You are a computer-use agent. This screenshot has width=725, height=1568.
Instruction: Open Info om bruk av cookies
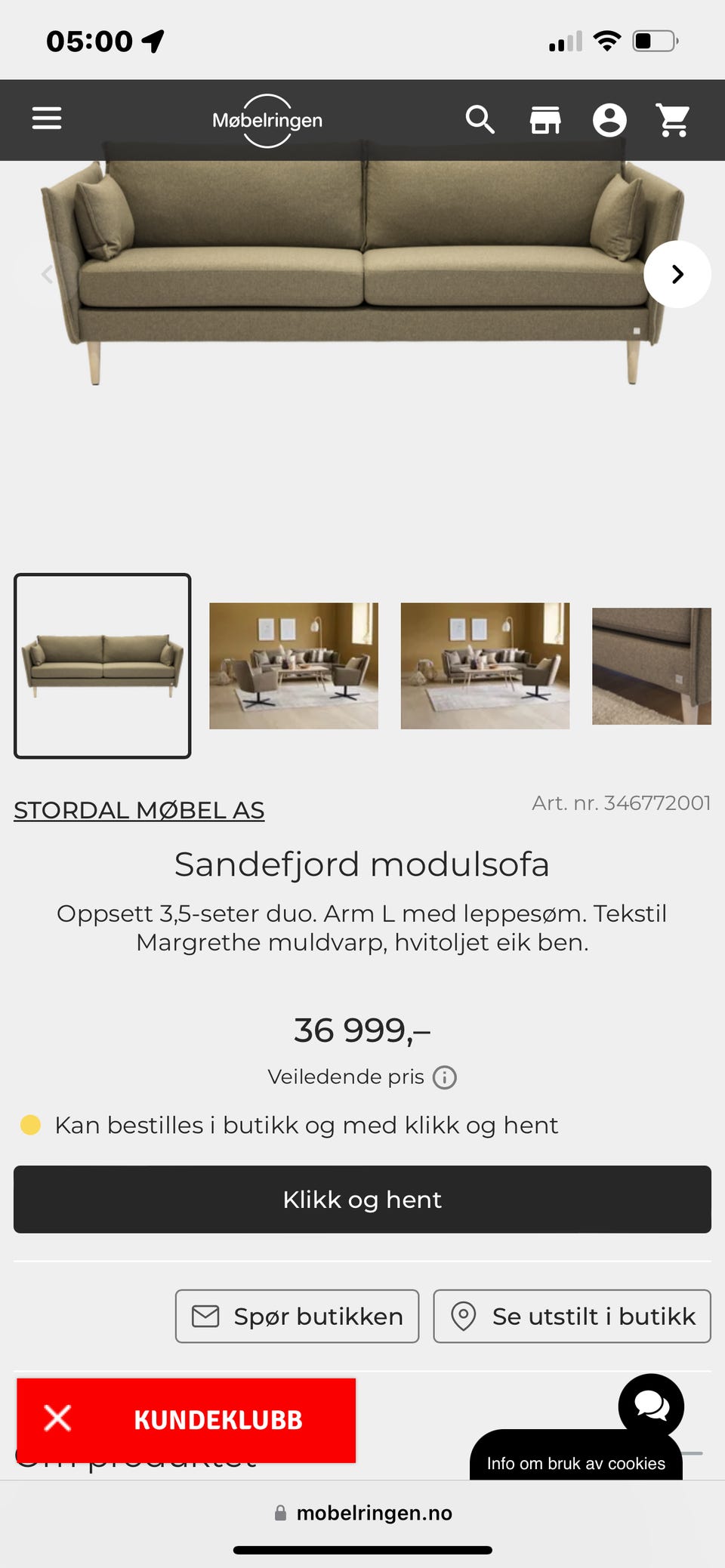[x=576, y=1463]
